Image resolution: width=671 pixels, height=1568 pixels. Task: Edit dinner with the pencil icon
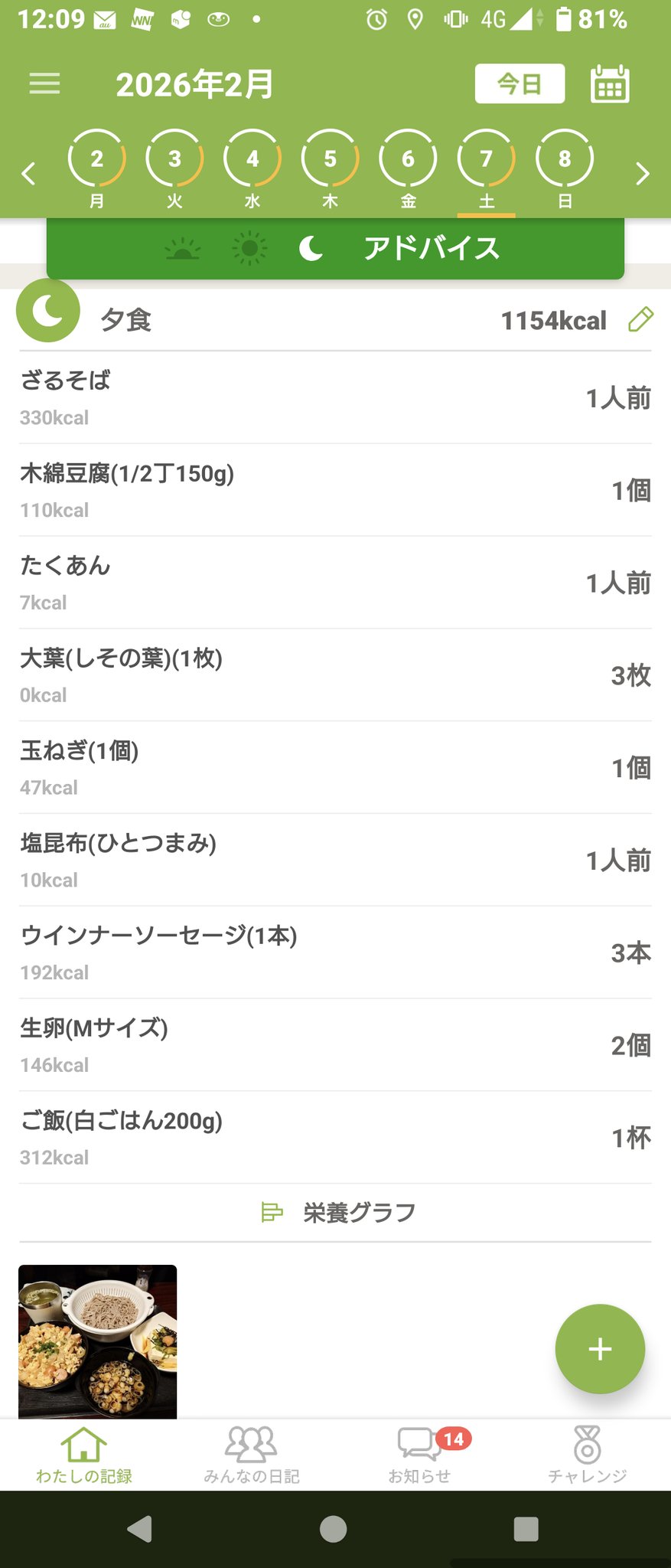click(640, 319)
